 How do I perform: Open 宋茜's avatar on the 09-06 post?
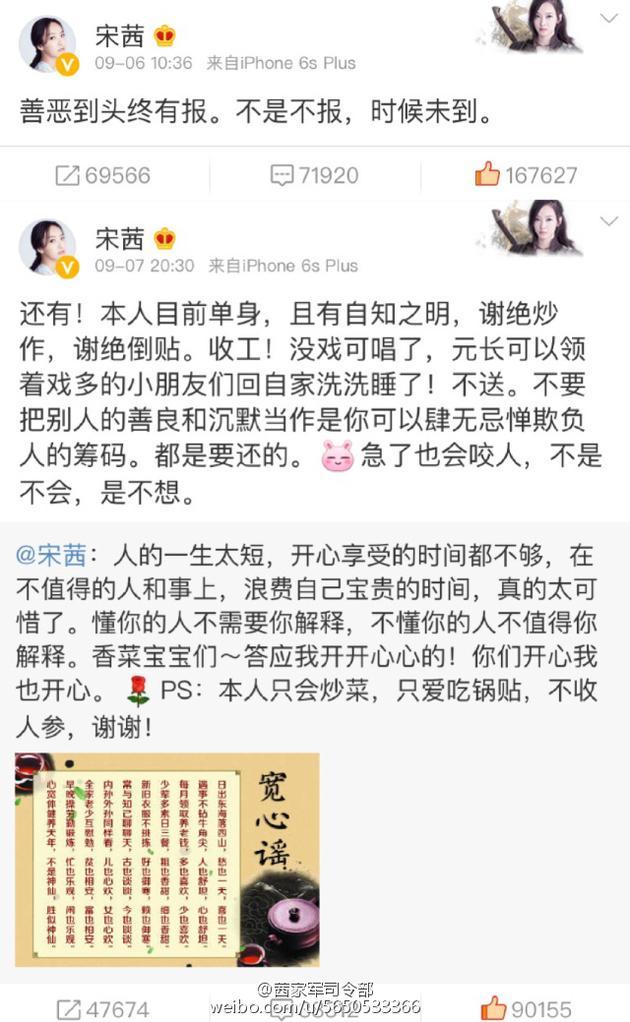pos(46,45)
